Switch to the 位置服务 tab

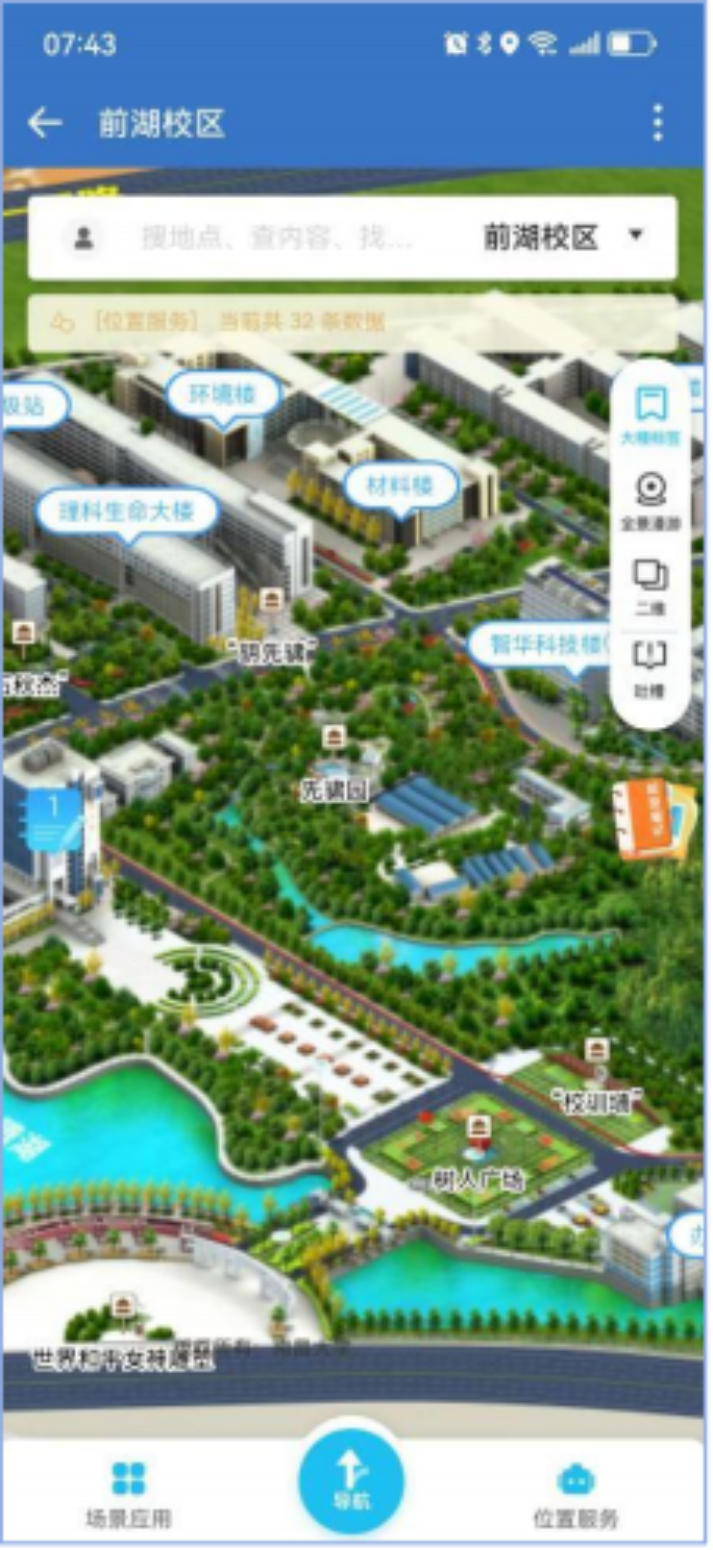(575, 1494)
